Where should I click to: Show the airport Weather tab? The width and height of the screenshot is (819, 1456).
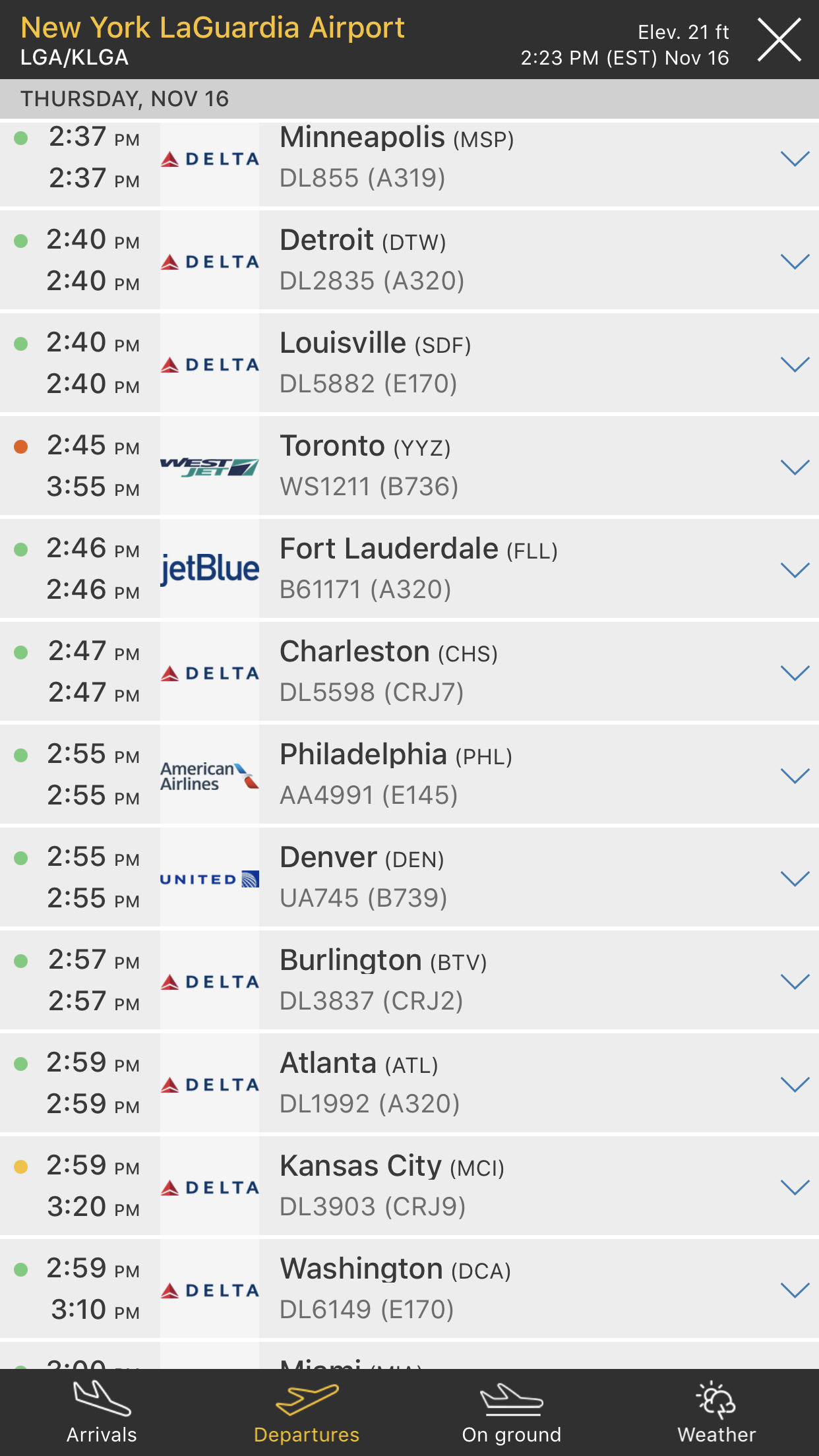[x=716, y=1412]
